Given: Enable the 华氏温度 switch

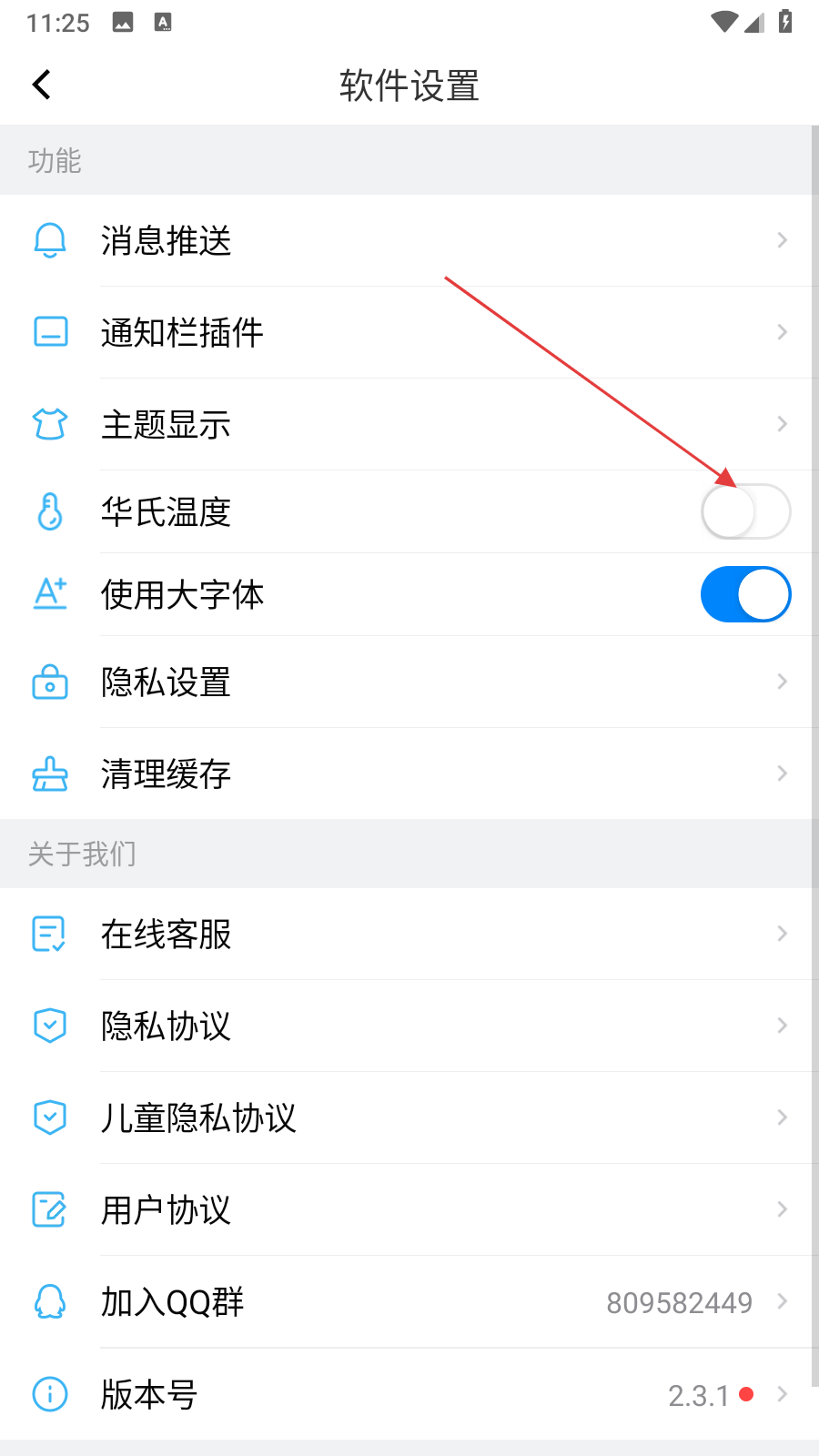Looking at the screenshot, I should pyautogui.click(x=745, y=511).
